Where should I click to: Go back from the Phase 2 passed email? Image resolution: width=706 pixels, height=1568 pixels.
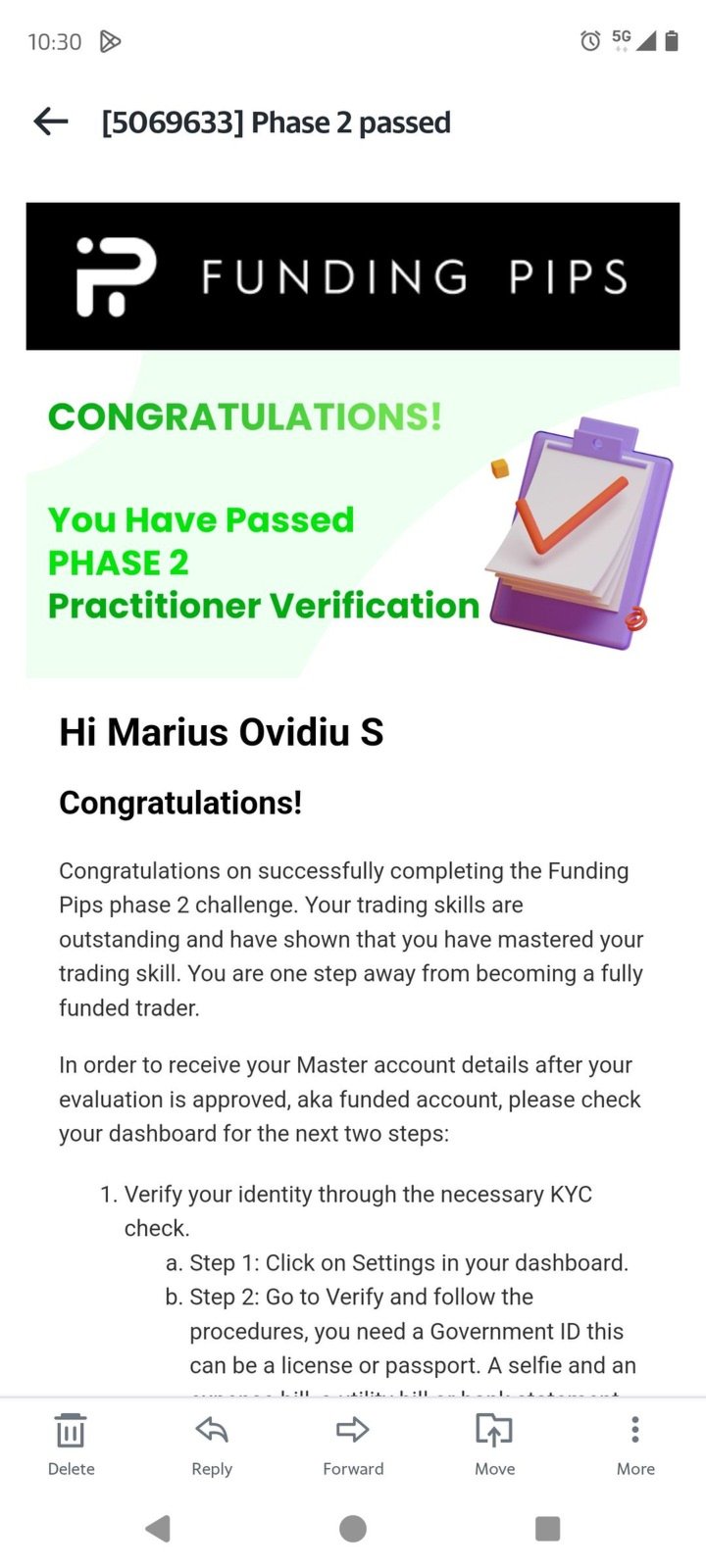click(51, 122)
